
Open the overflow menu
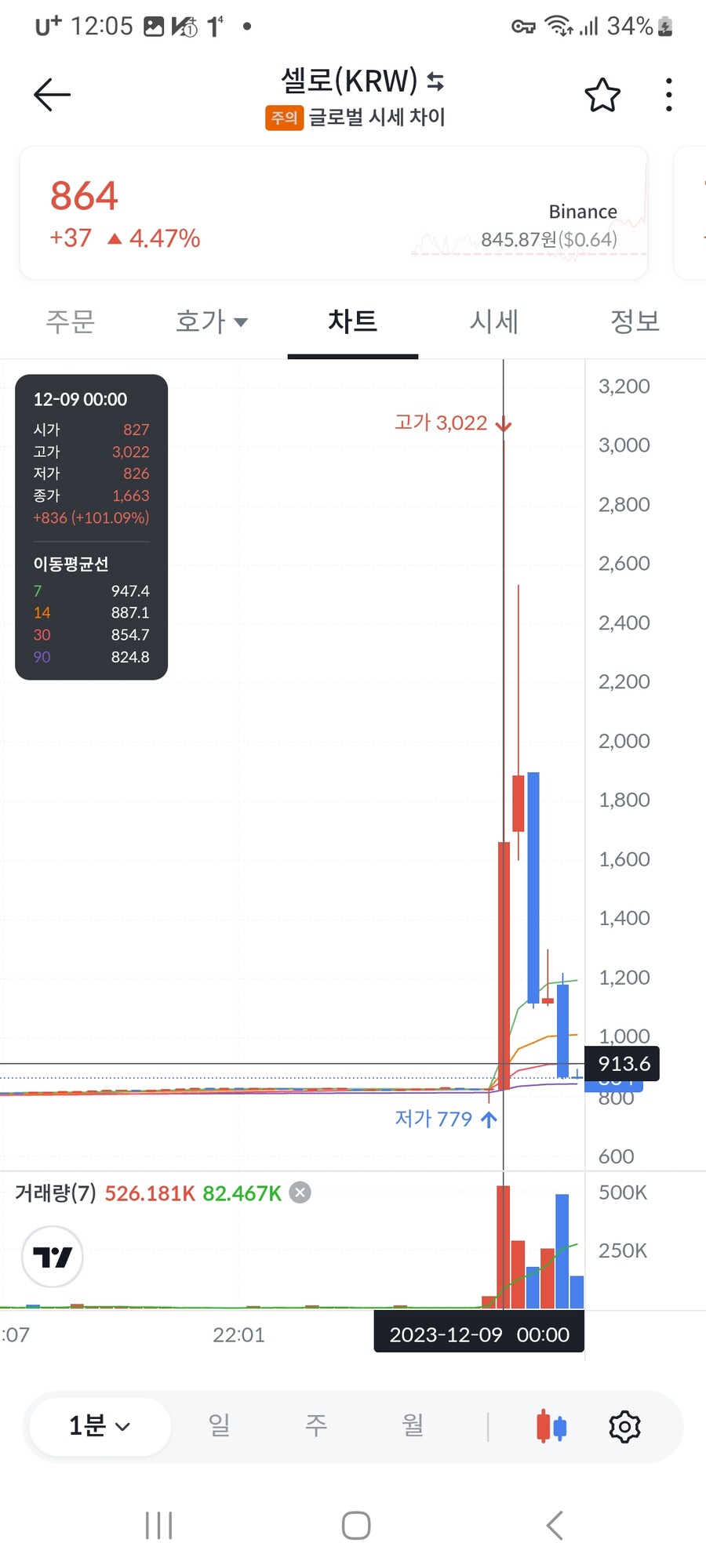point(668,95)
